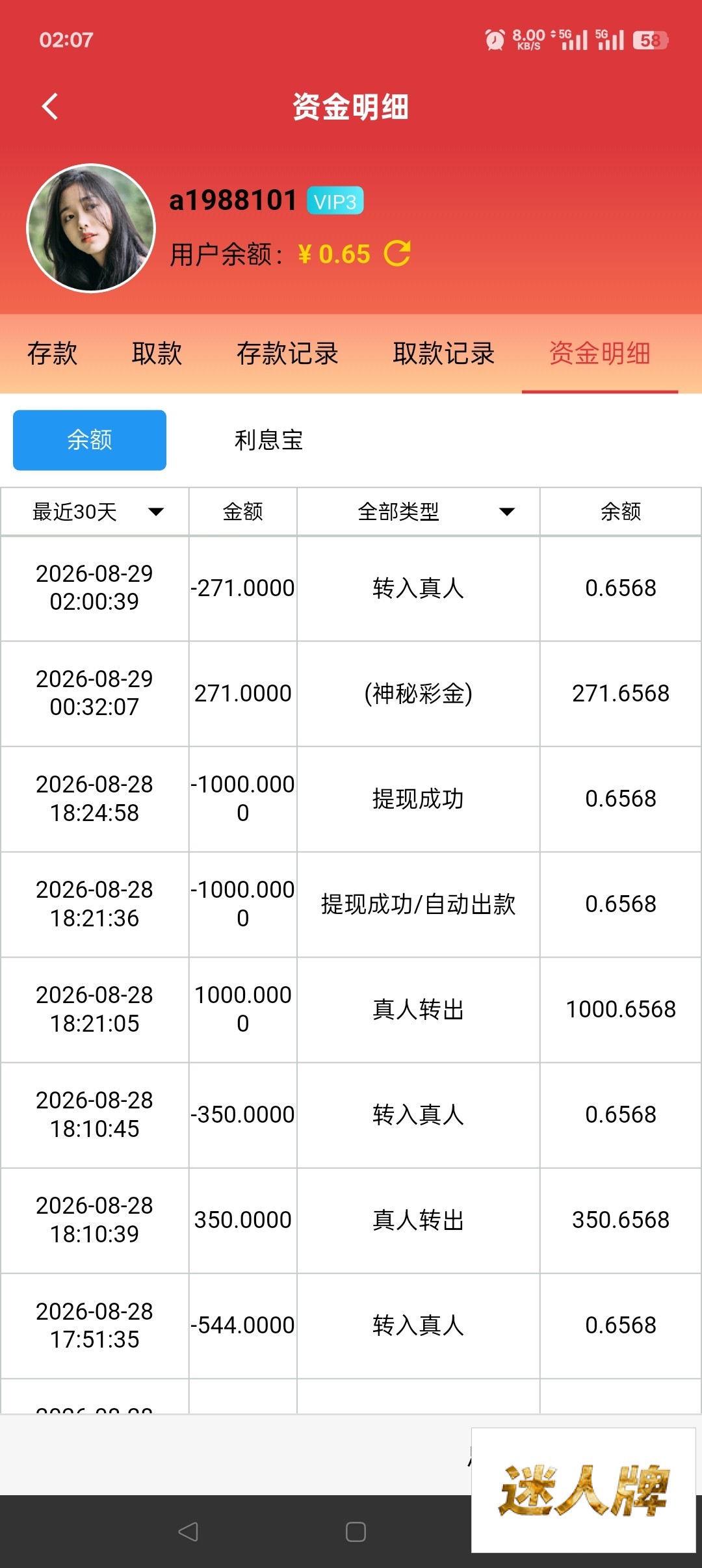Screen dimensions: 702x1568
Task: Open the 存款记录 tab
Action: click(287, 354)
